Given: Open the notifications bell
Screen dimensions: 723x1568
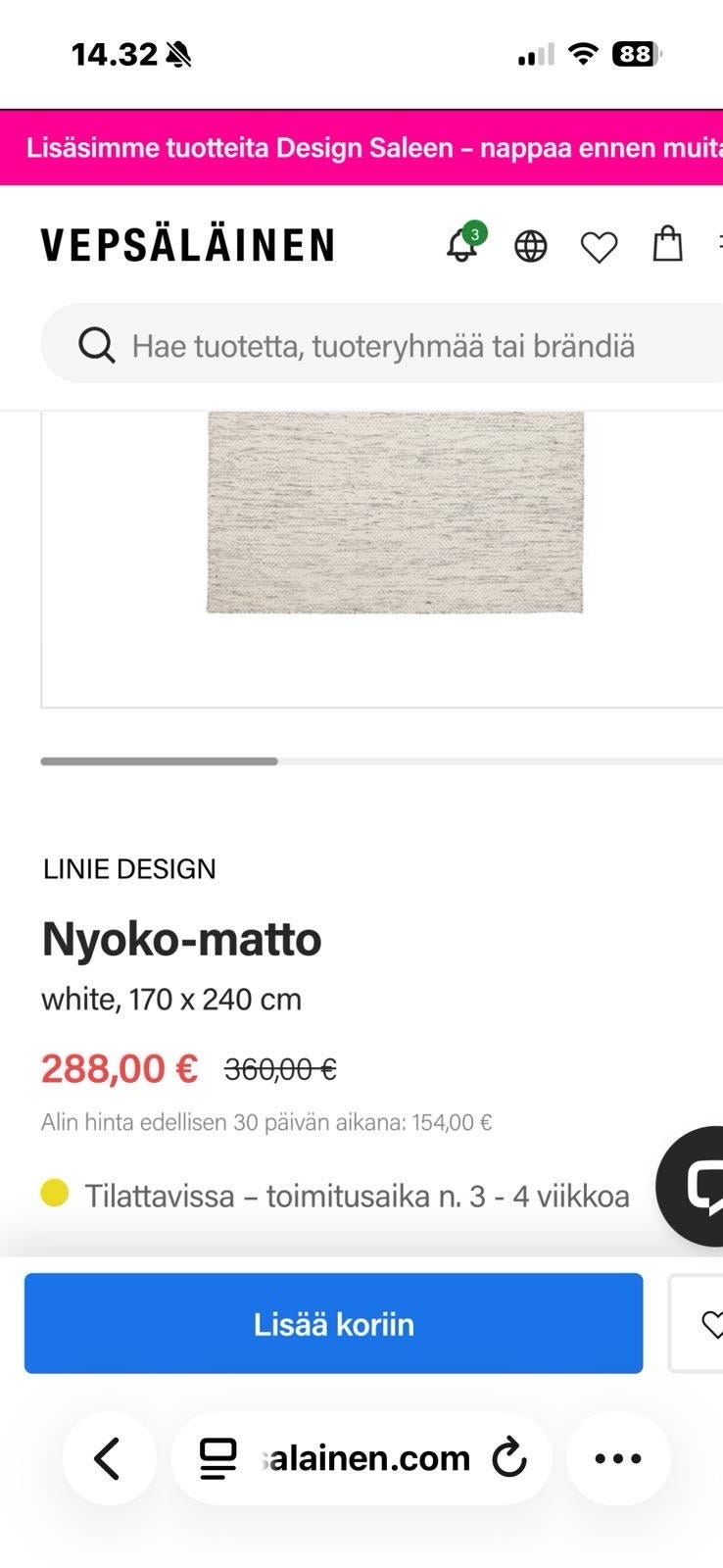Looking at the screenshot, I should 462,245.
